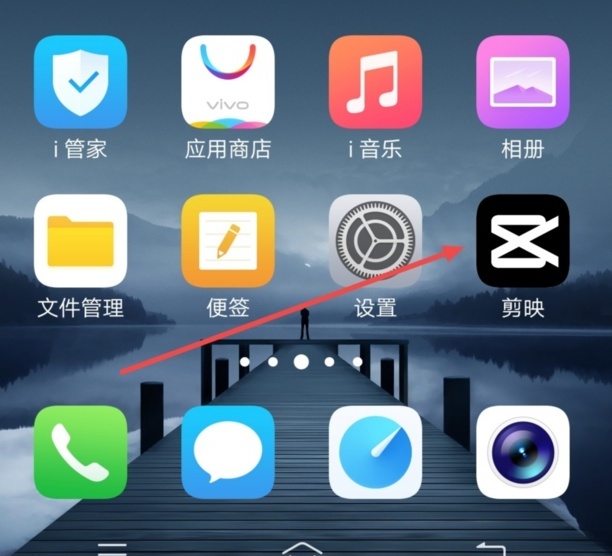Launch the browser in the dock
The image size is (612, 556).
(x=375, y=452)
